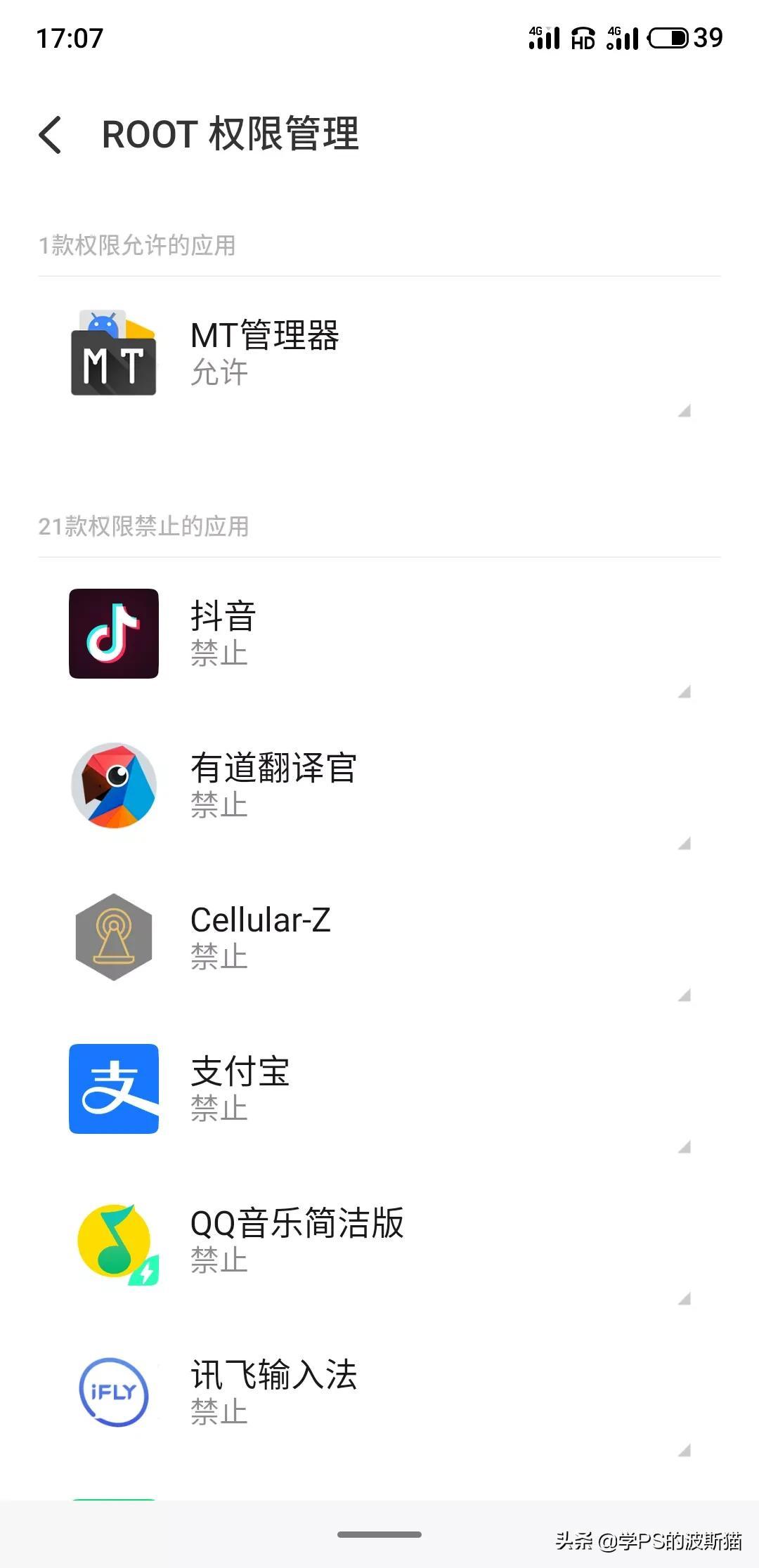Select the 有道翻译官 entry
Screen dimensions: 759x1568
coord(379,785)
